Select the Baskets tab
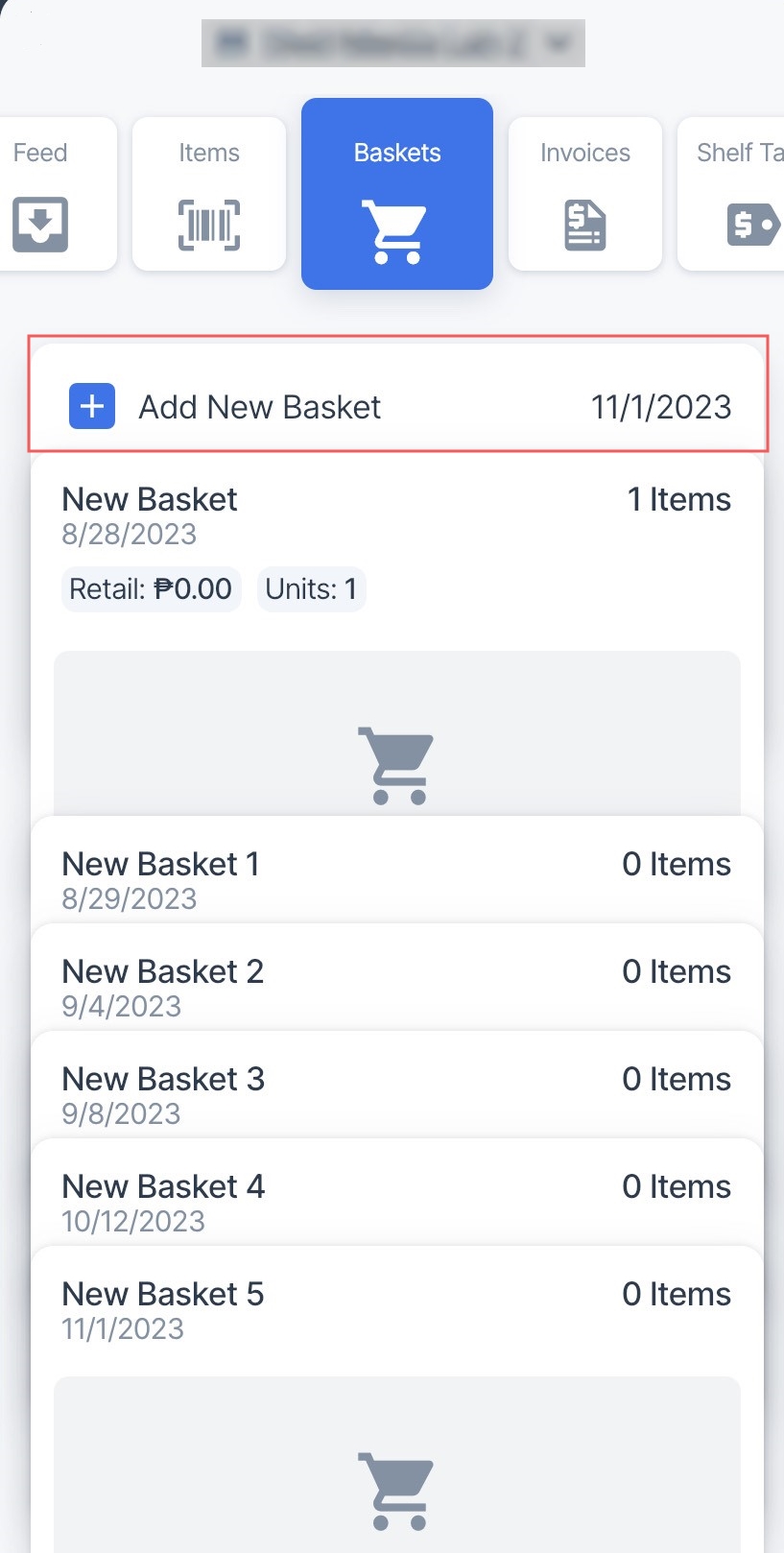This screenshot has height=1553, width=784. click(397, 194)
